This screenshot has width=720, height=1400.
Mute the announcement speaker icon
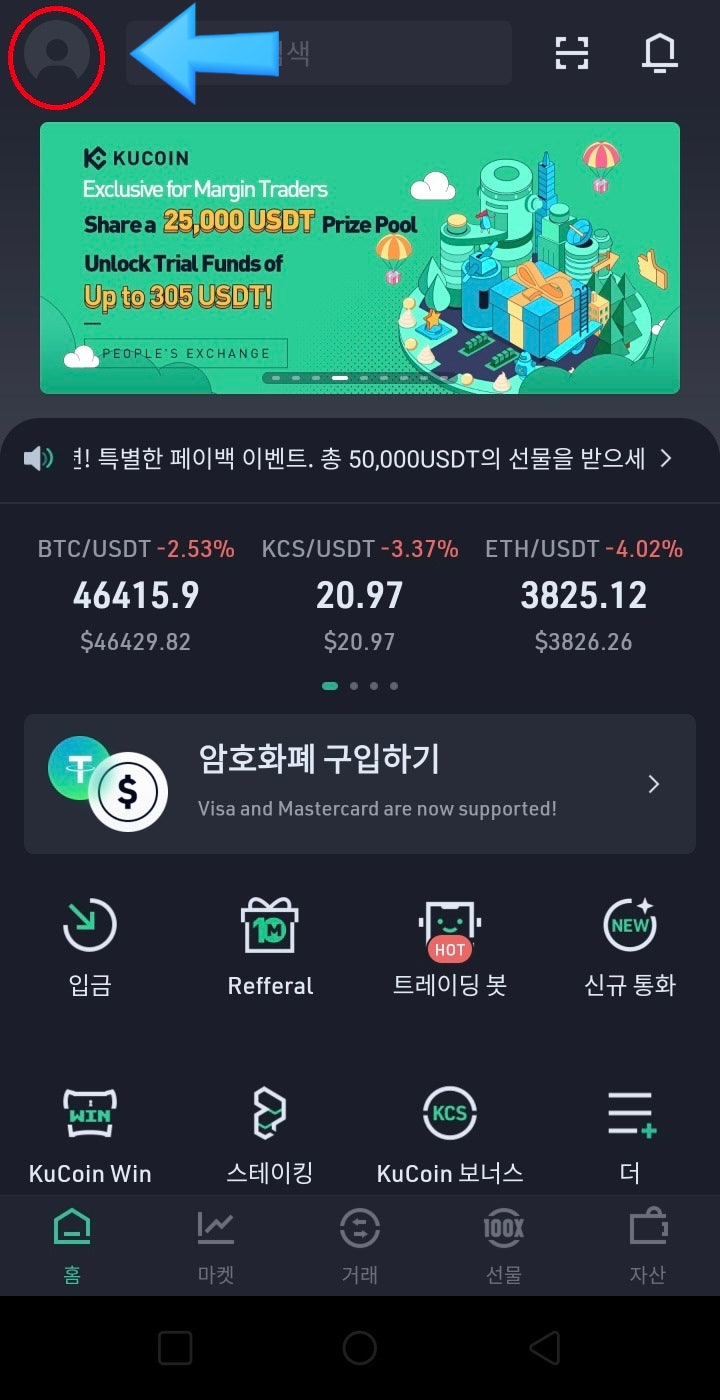(38, 458)
